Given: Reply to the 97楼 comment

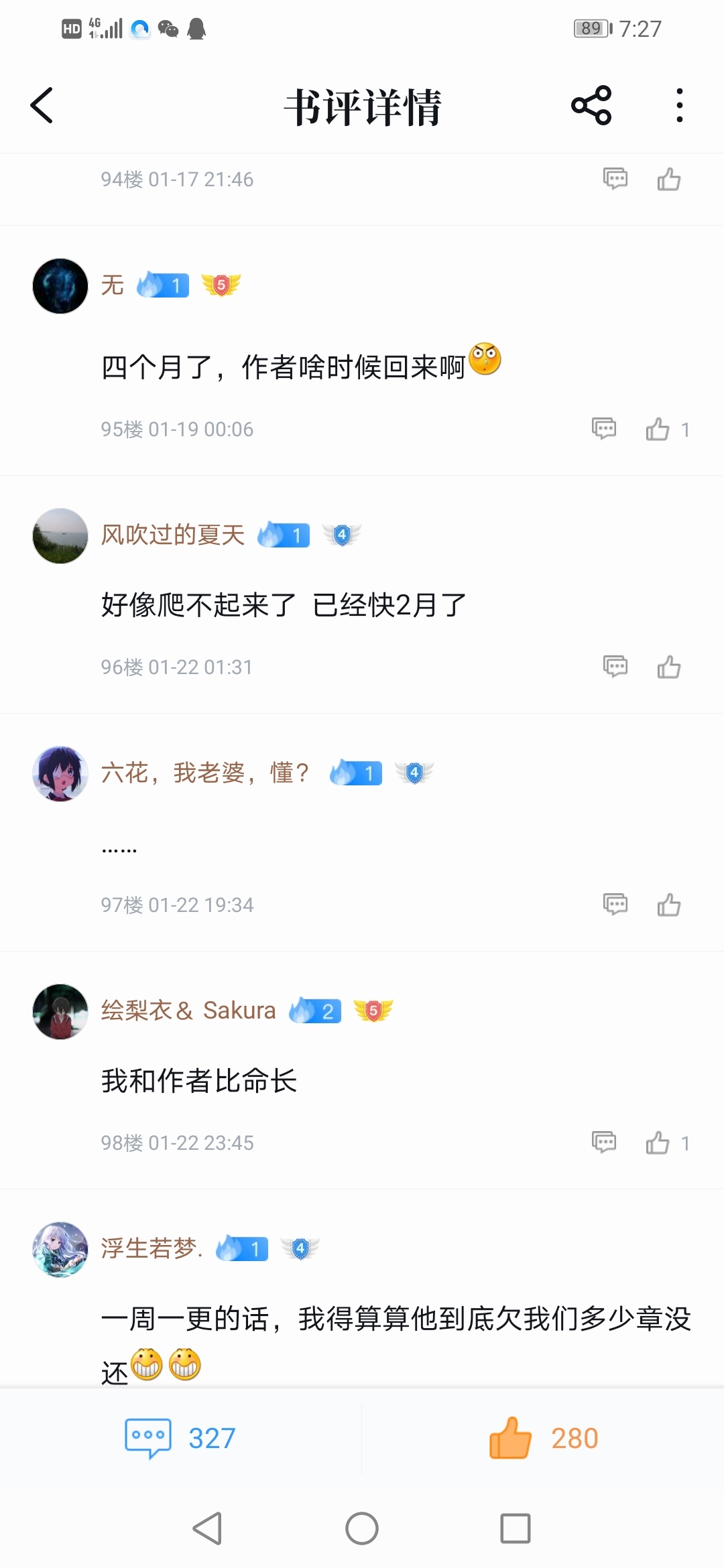Looking at the screenshot, I should coord(615,905).
